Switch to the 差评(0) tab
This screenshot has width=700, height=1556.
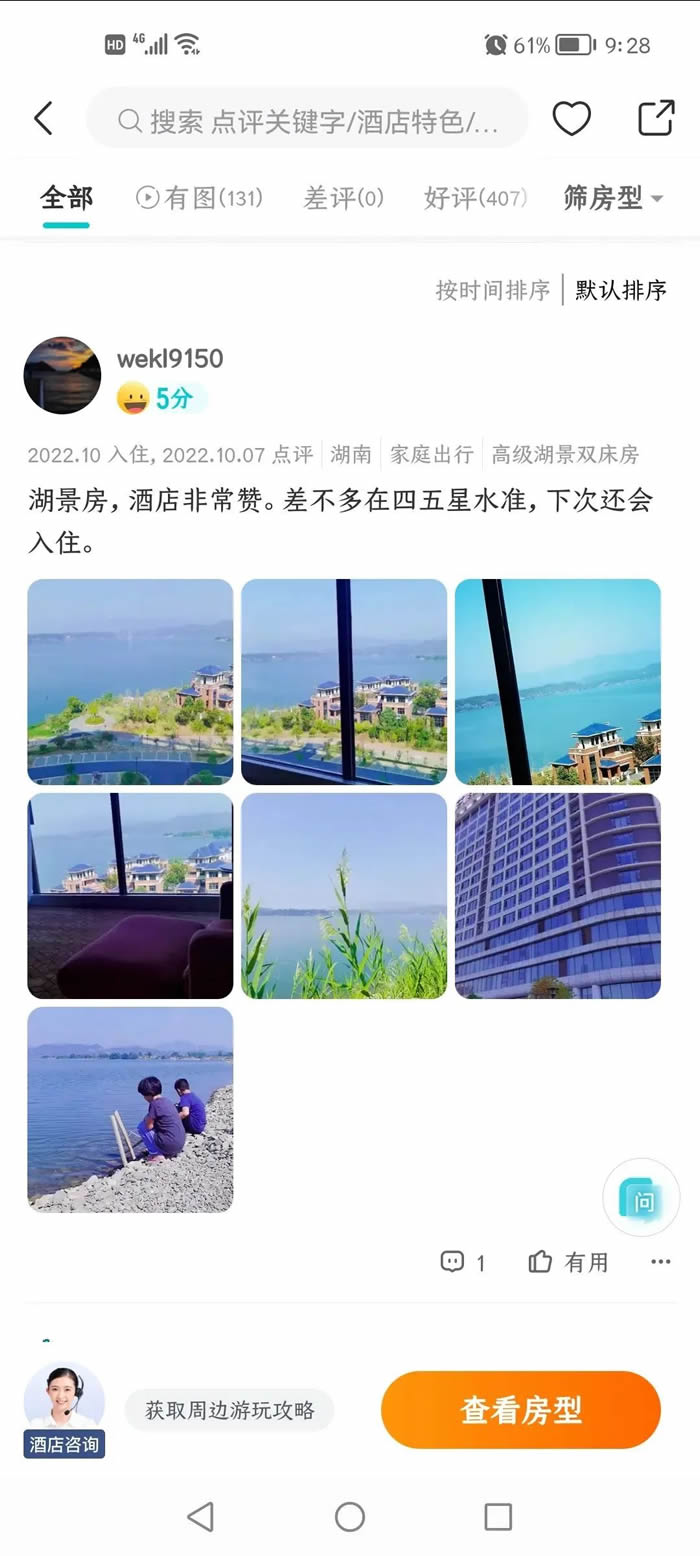click(344, 198)
